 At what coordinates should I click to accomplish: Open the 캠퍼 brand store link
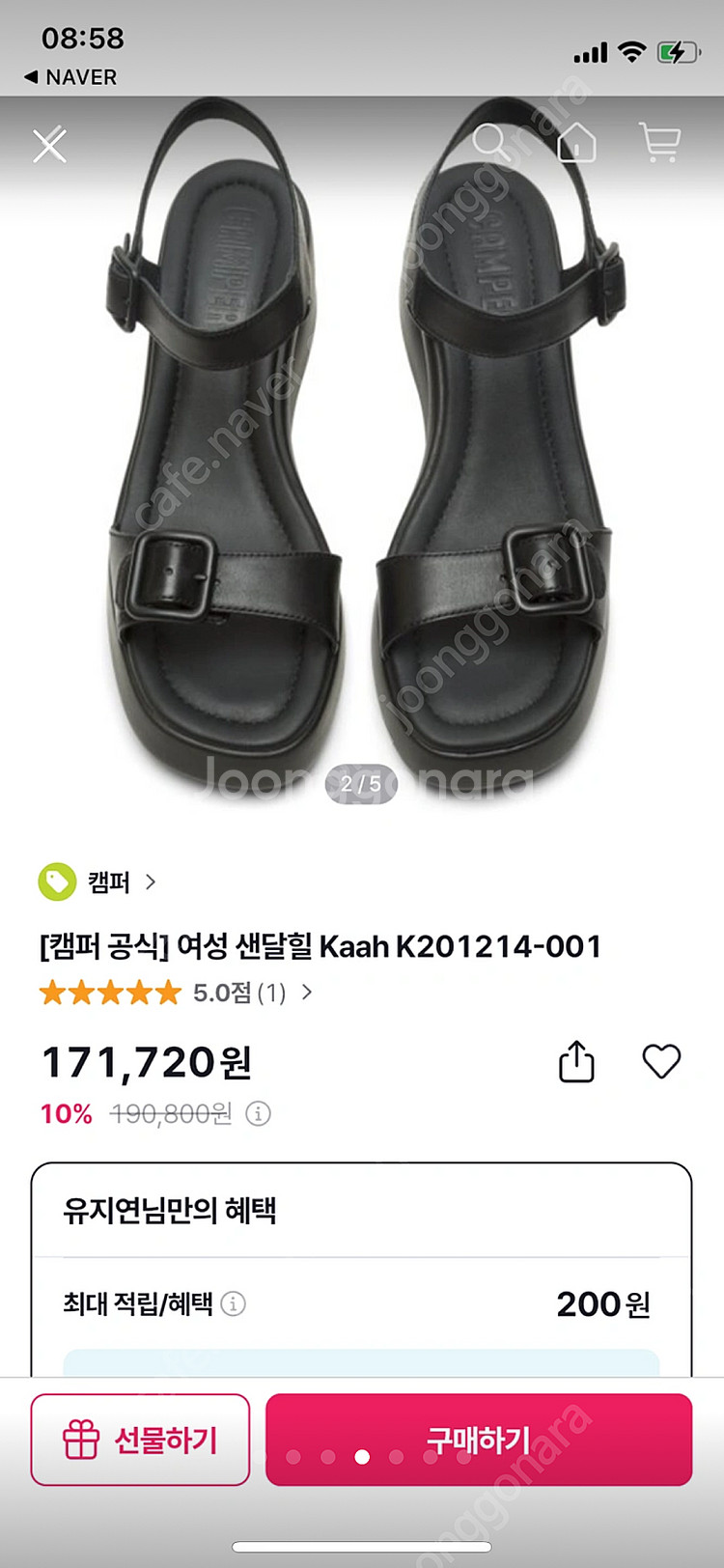click(97, 882)
